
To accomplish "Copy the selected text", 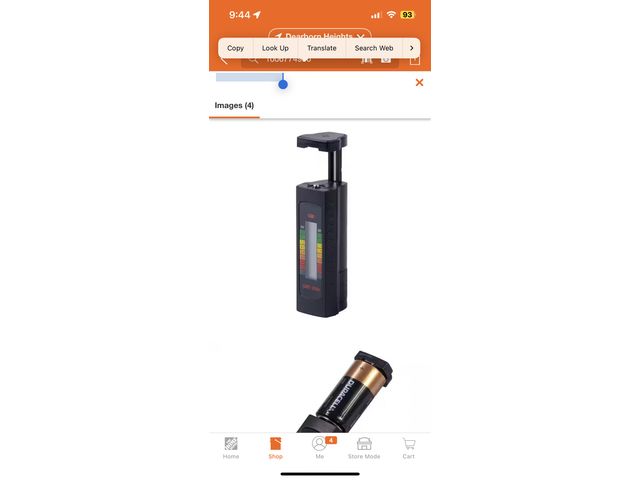I will pos(235,48).
